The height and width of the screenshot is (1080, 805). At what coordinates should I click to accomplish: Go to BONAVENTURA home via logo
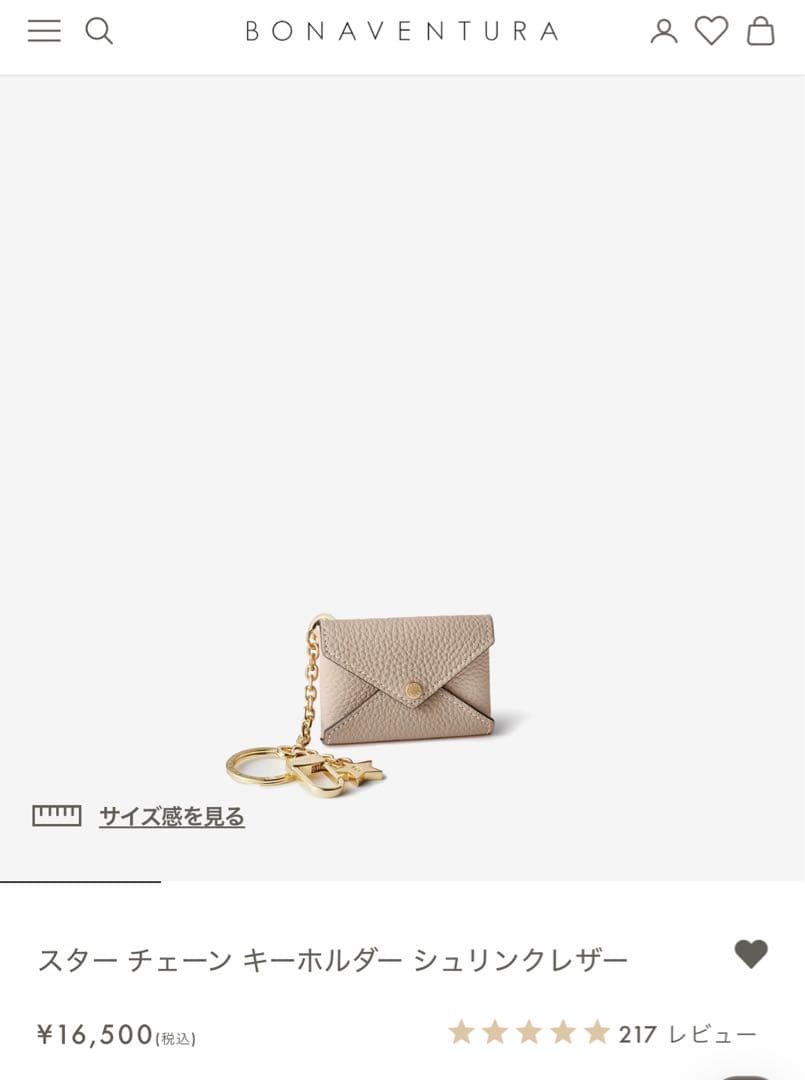click(x=402, y=31)
